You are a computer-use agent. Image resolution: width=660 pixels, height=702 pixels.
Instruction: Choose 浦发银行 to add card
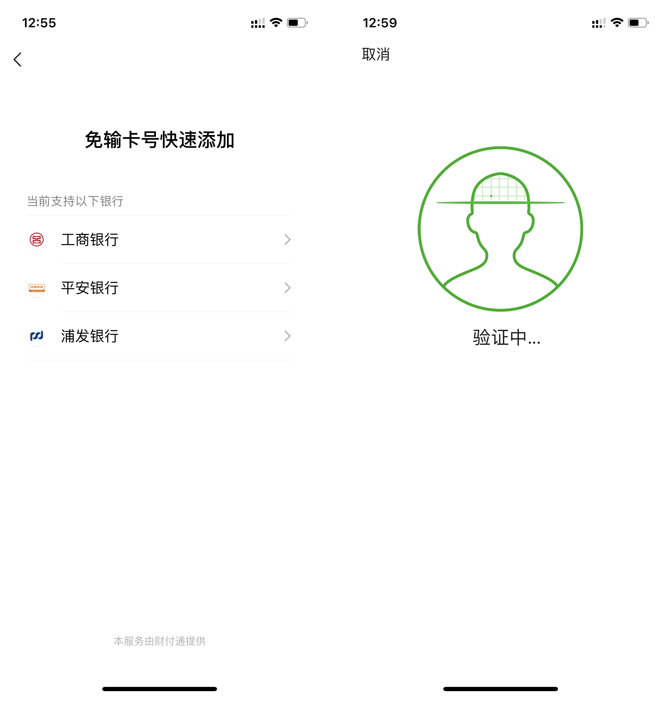159,336
